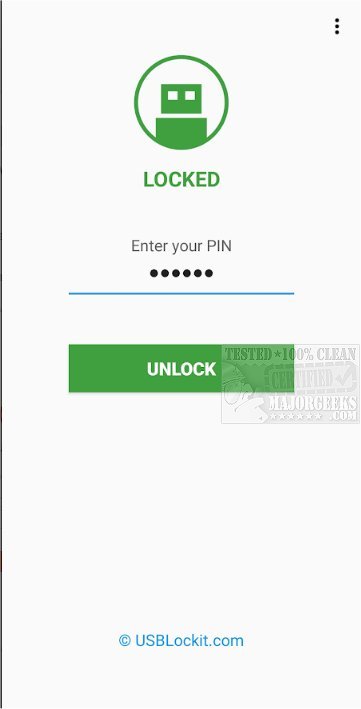Screen dimensions: 361x709
Task: Tap the green UNLOCK button
Action: click(181, 369)
